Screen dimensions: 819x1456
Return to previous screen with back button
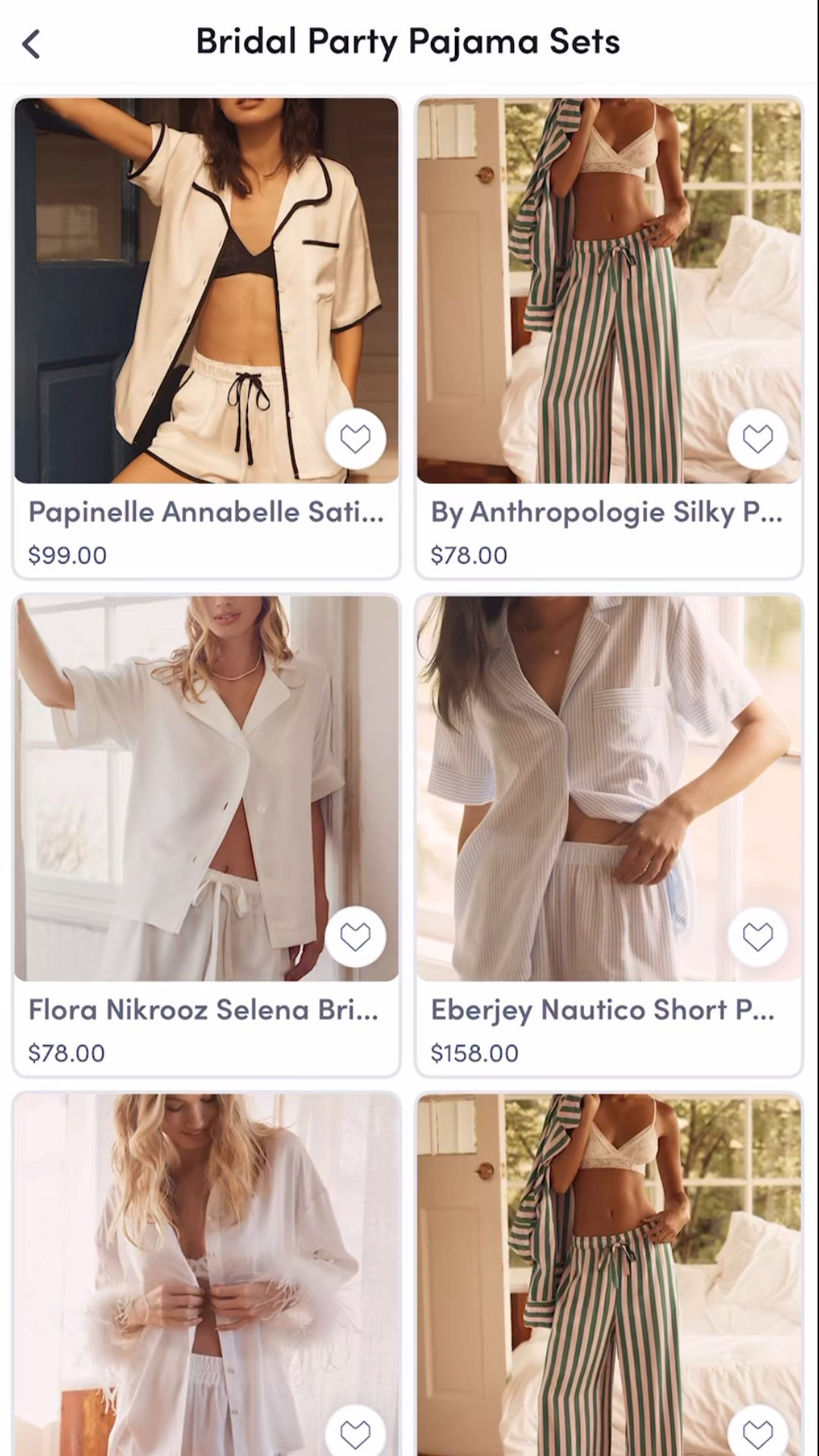32,43
